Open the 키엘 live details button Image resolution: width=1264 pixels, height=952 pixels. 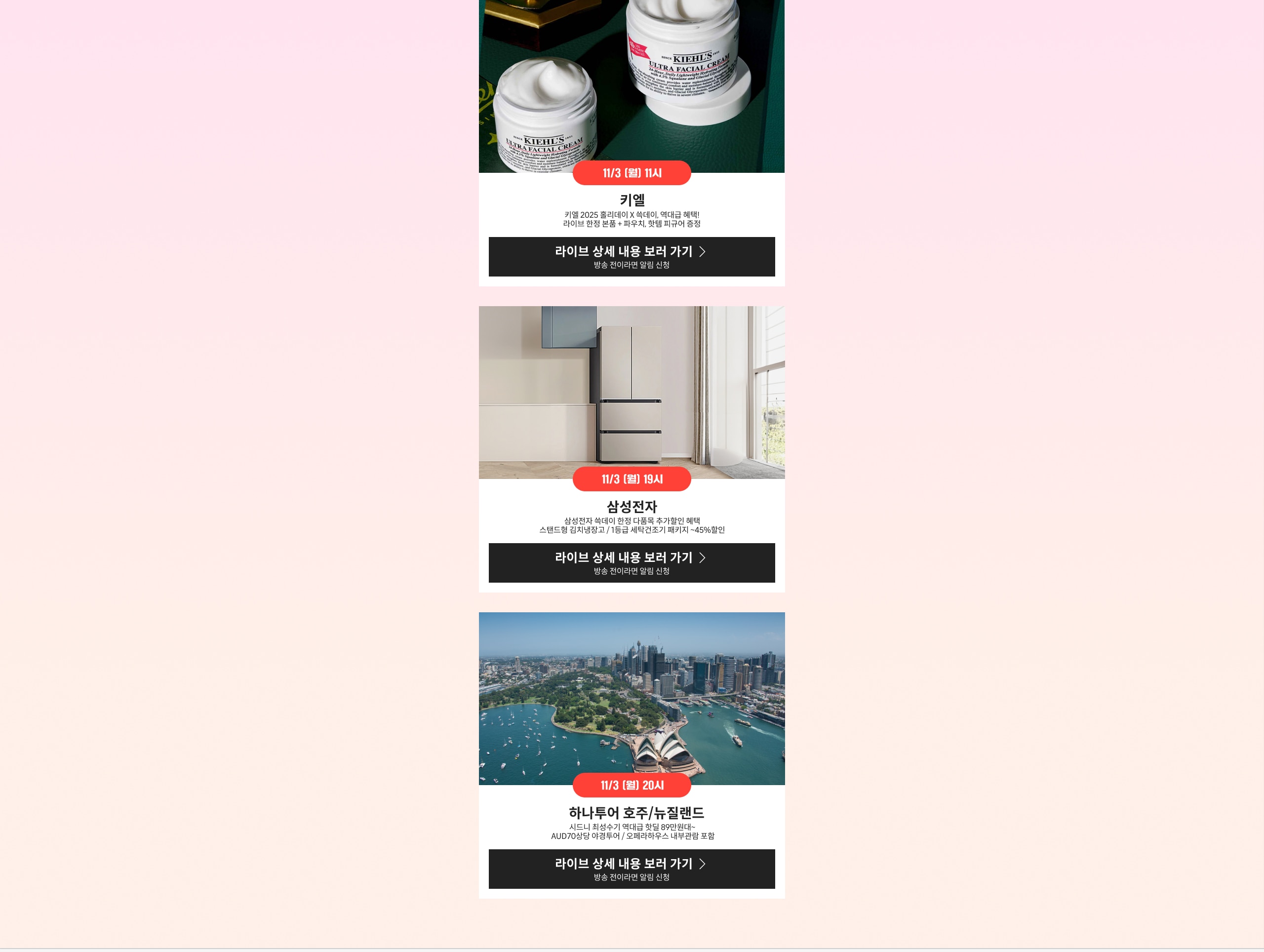click(632, 257)
